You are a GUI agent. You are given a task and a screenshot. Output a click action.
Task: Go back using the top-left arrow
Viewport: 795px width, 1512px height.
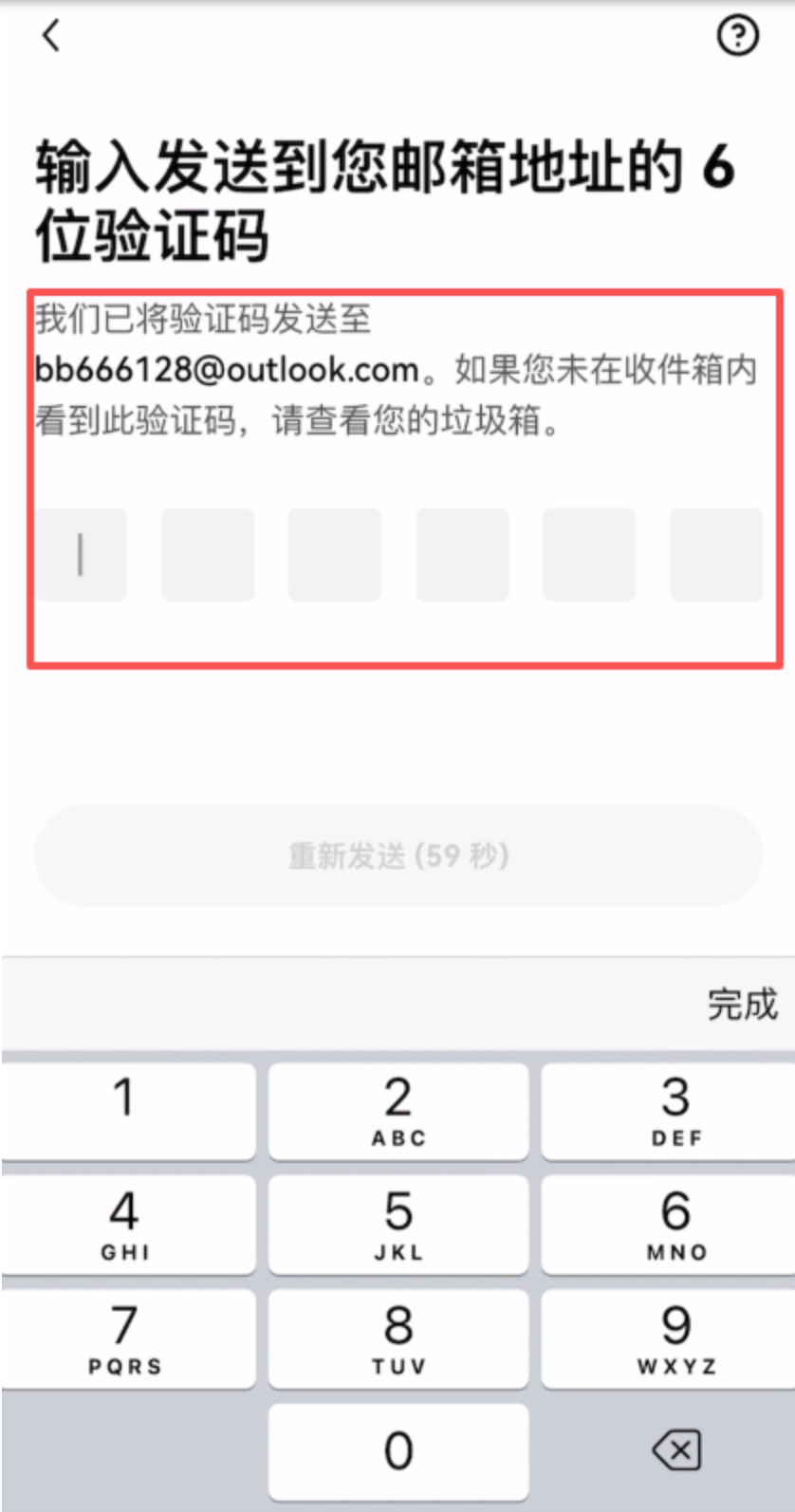coord(51,36)
